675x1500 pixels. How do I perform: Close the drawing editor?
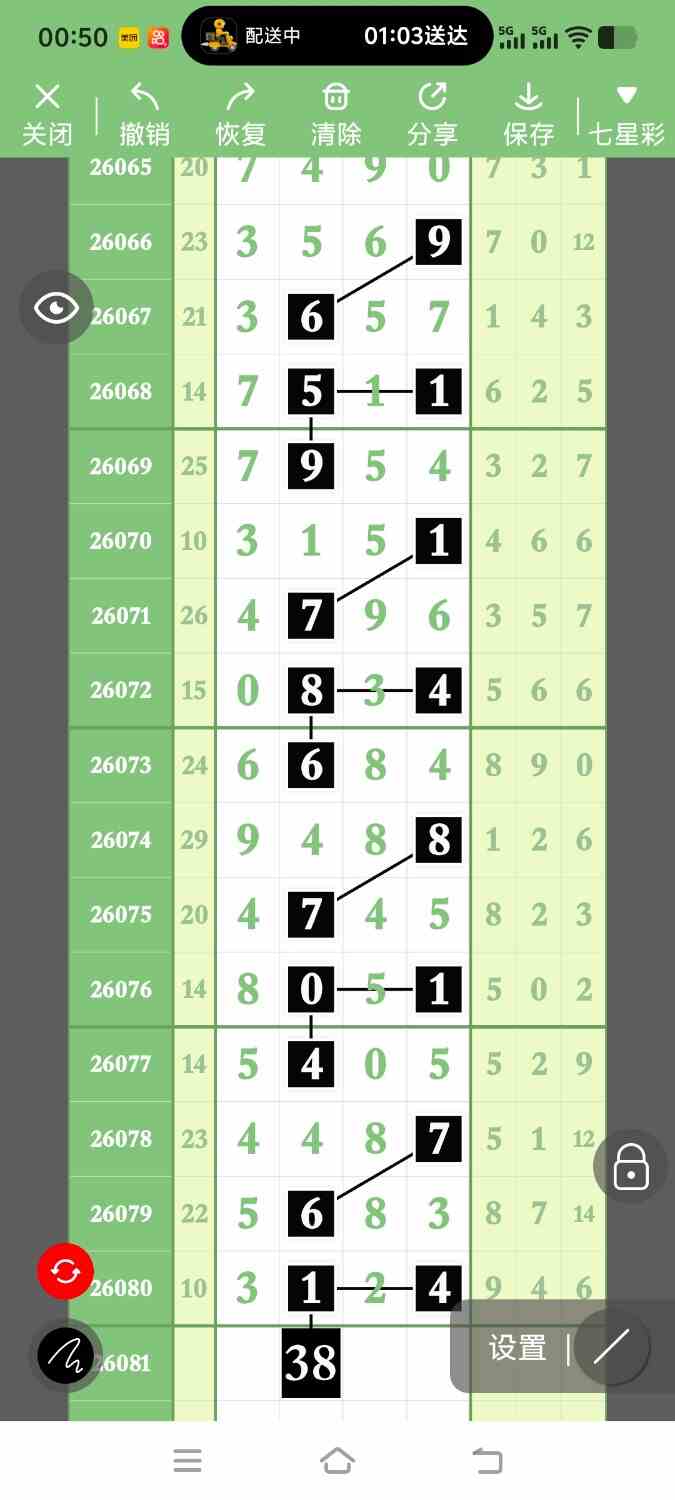pos(47,115)
